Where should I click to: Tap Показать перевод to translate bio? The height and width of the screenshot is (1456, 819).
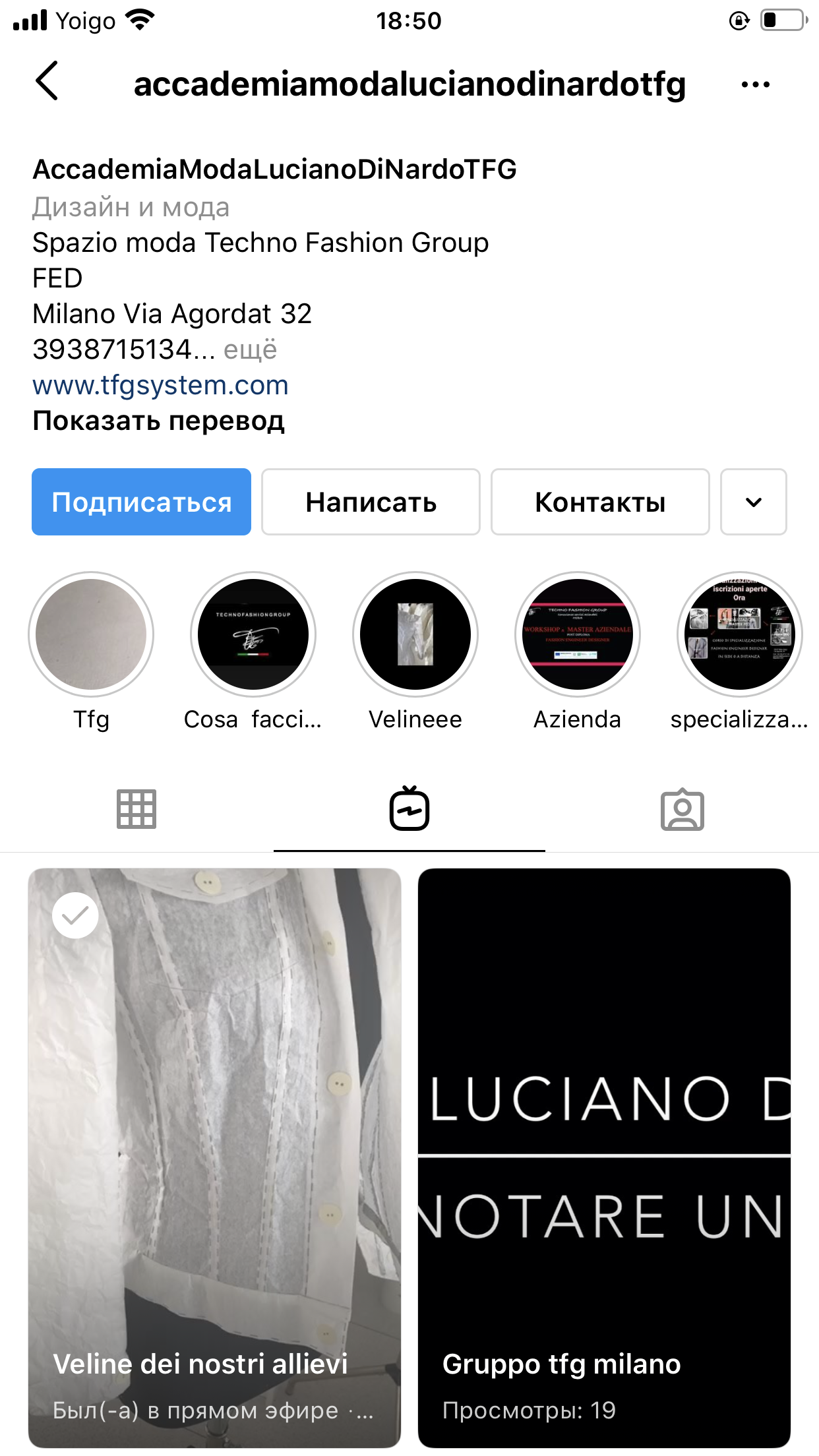[158, 421]
